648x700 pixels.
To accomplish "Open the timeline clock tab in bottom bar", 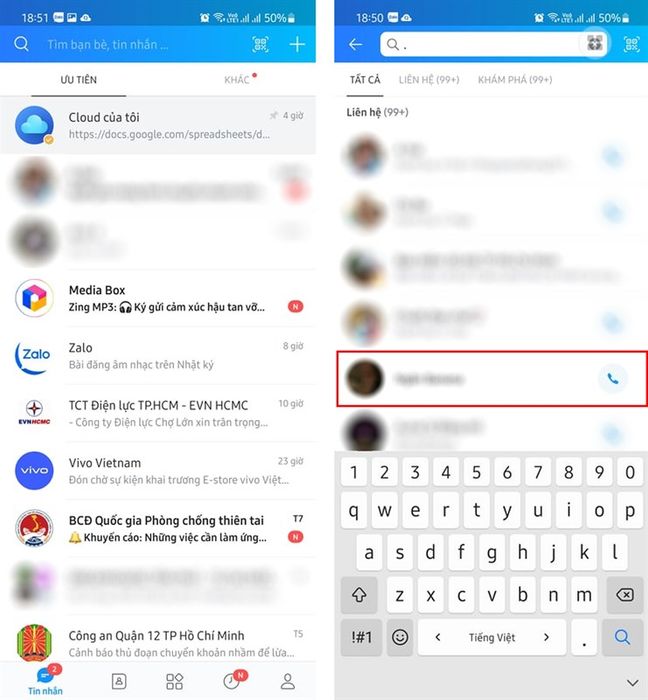I will pyautogui.click(x=231, y=681).
